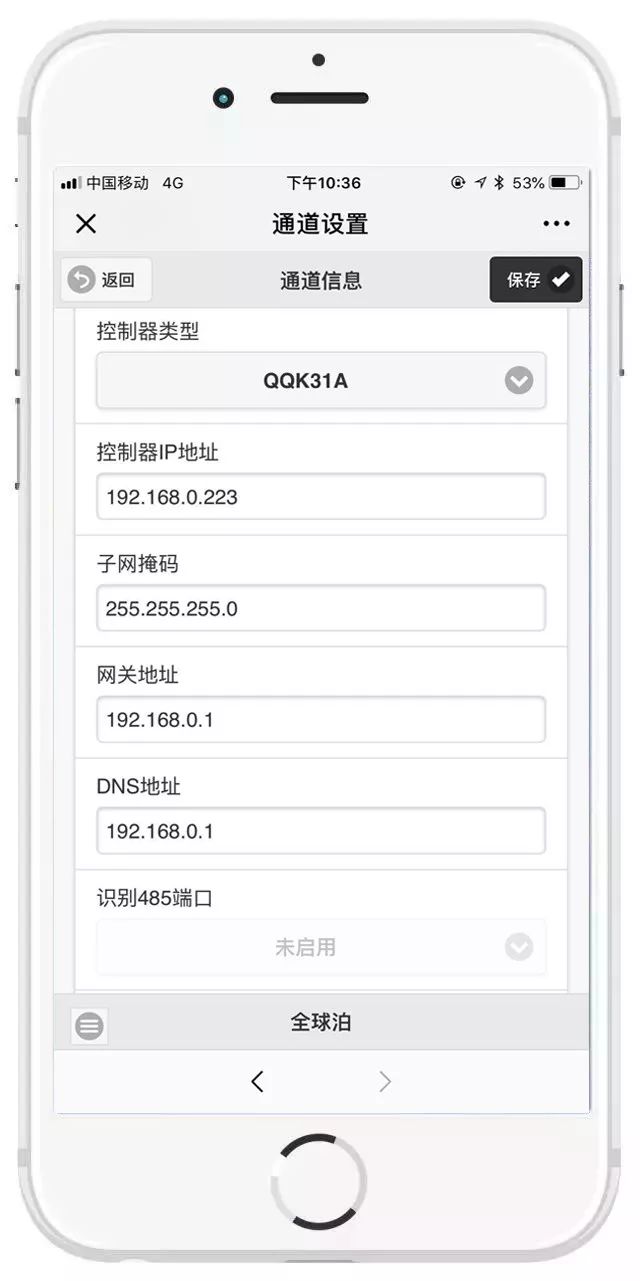Save settings with the 保存 button
Viewport: 640px width, 1281px height.
point(536,280)
